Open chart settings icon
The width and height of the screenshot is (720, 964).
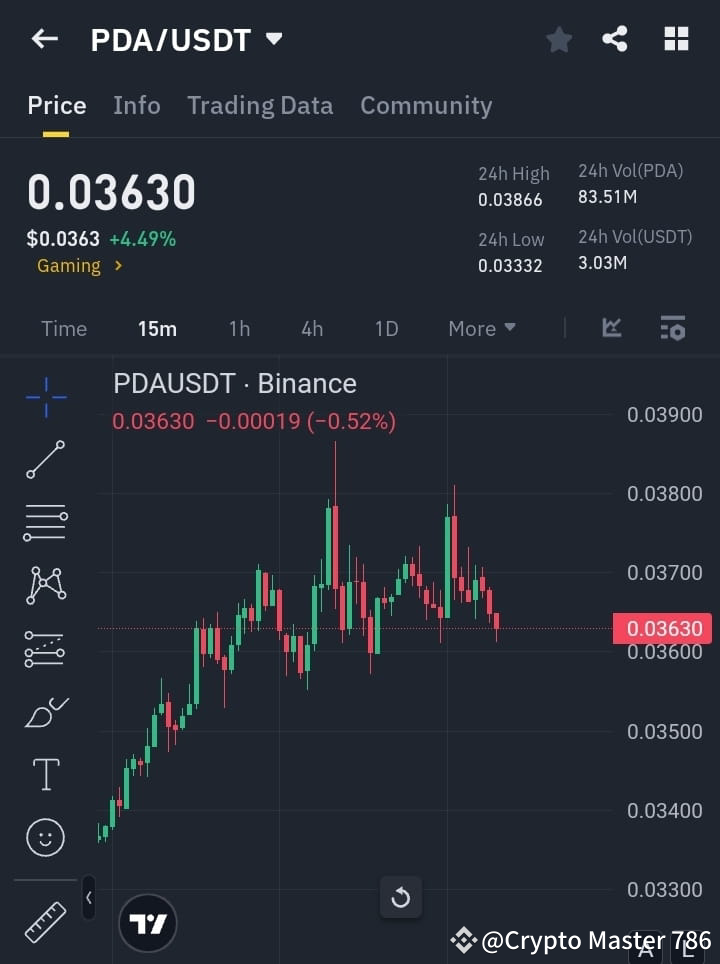(x=672, y=328)
